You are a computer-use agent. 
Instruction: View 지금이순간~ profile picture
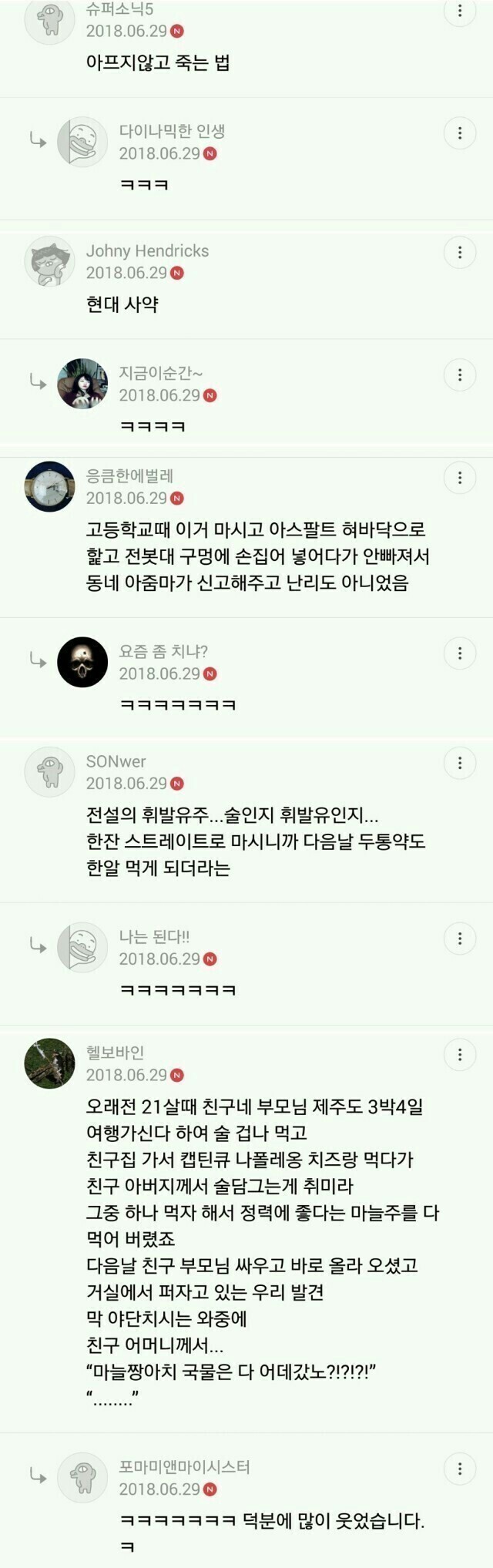[x=82, y=383]
